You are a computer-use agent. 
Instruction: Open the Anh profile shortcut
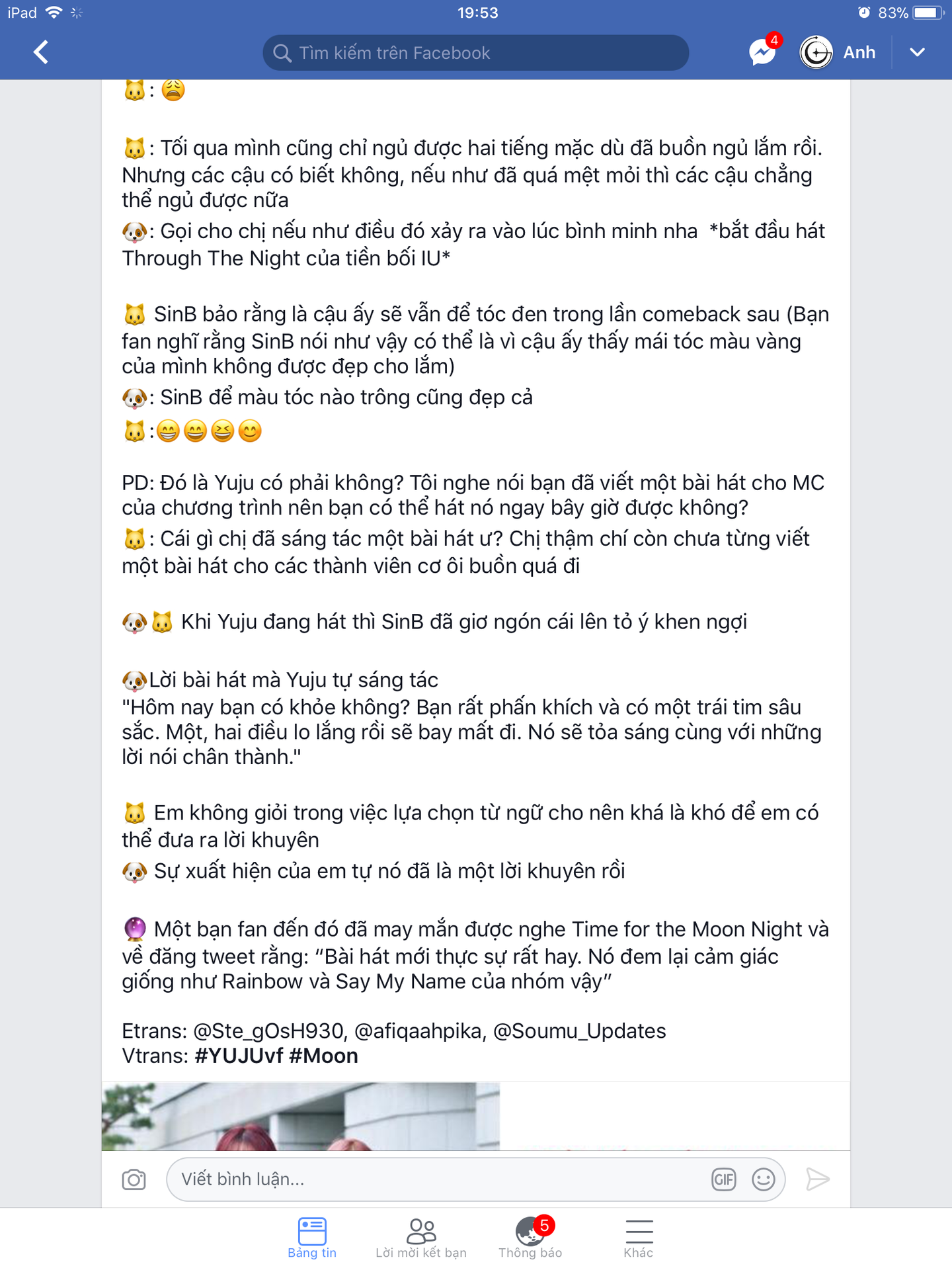838,52
